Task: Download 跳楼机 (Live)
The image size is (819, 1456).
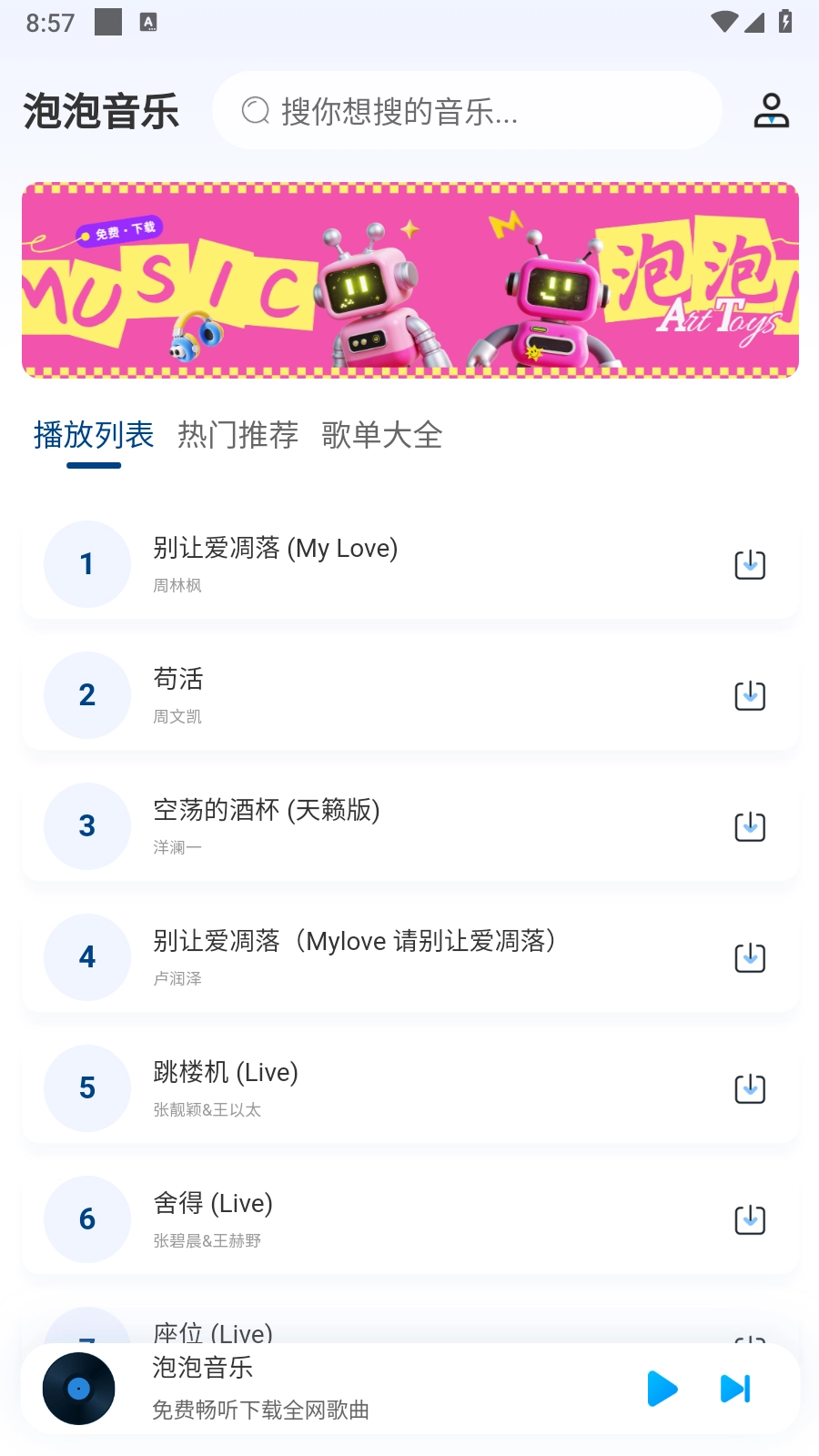Action: [x=750, y=1089]
